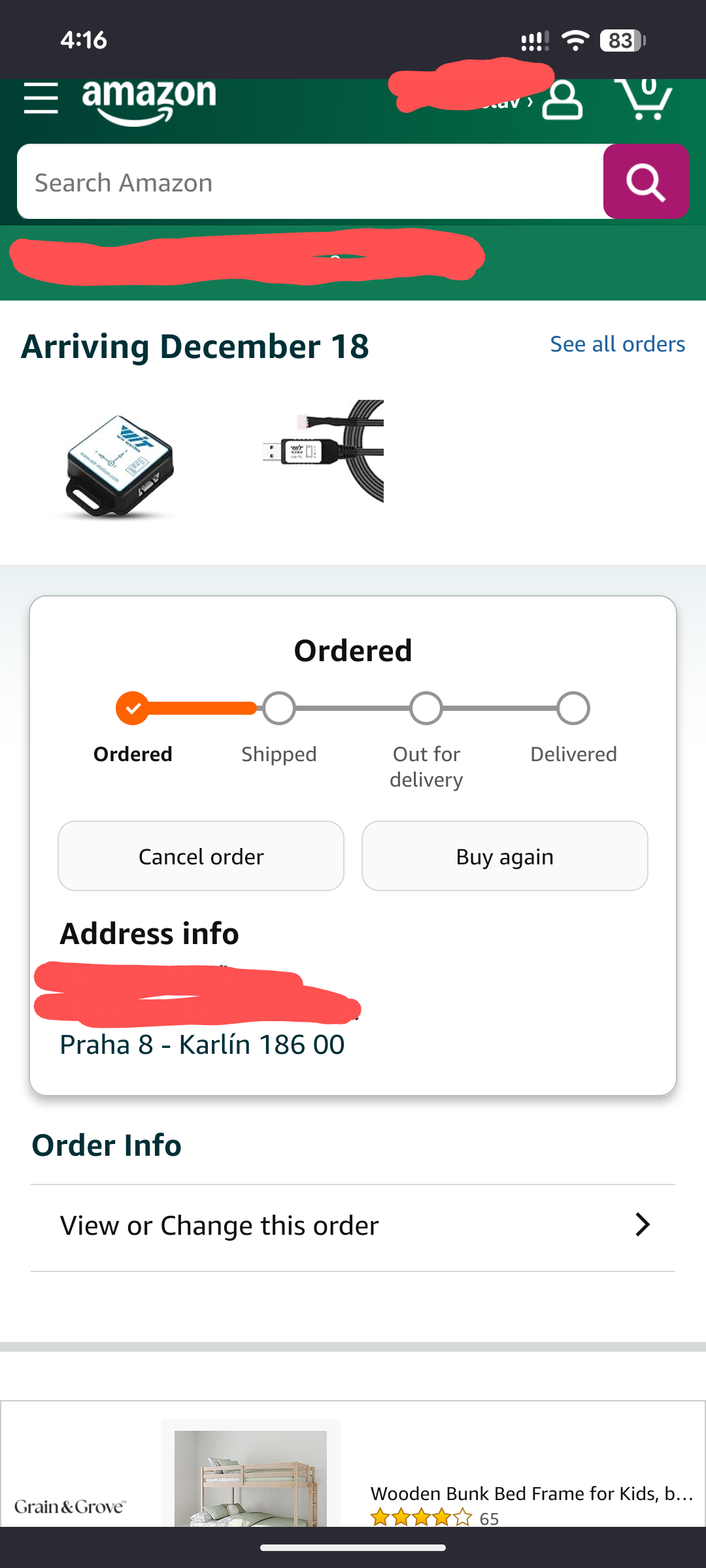Open the hamburger menu
706x1568 pixels.
tap(41, 99)
